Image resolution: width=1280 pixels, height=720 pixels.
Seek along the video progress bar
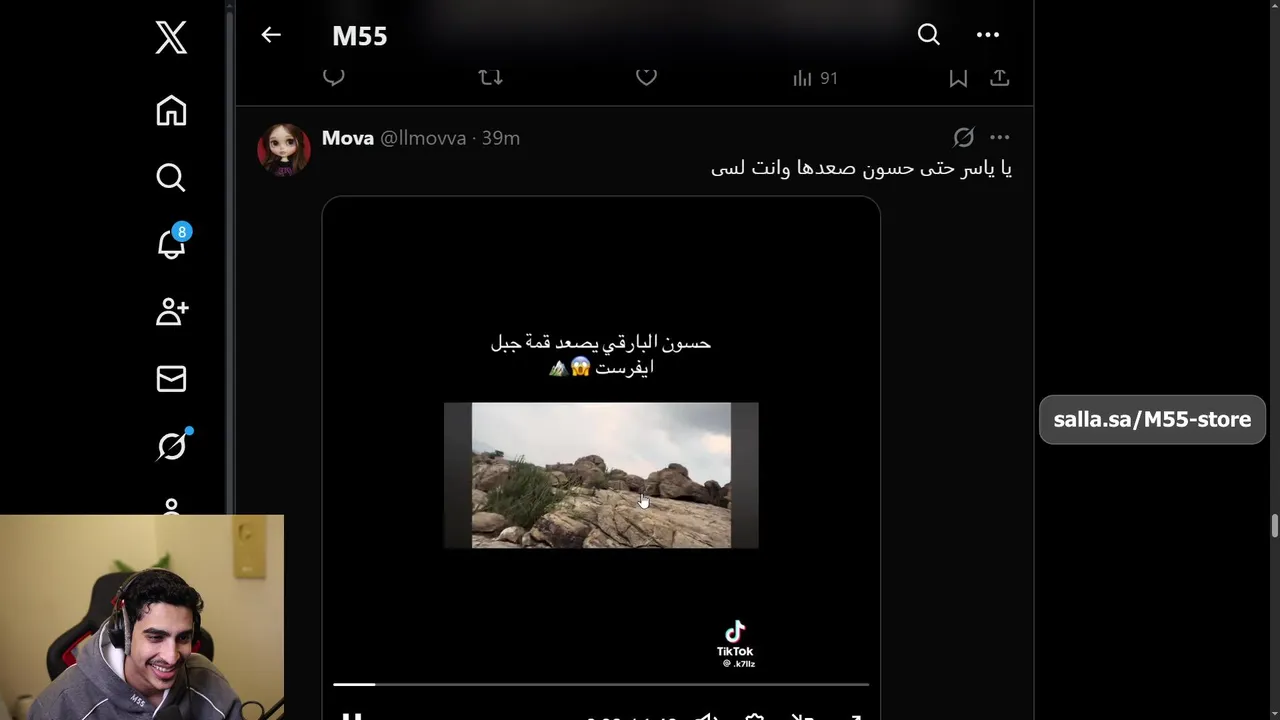(x=600, y=684)
